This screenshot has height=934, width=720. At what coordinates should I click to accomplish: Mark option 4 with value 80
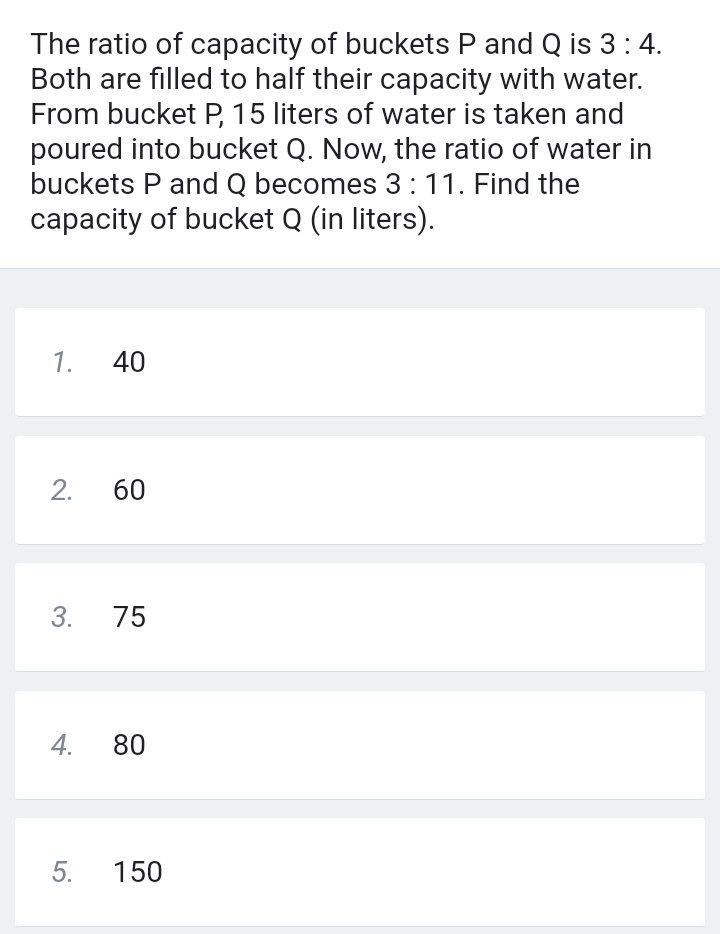(359, 745)
